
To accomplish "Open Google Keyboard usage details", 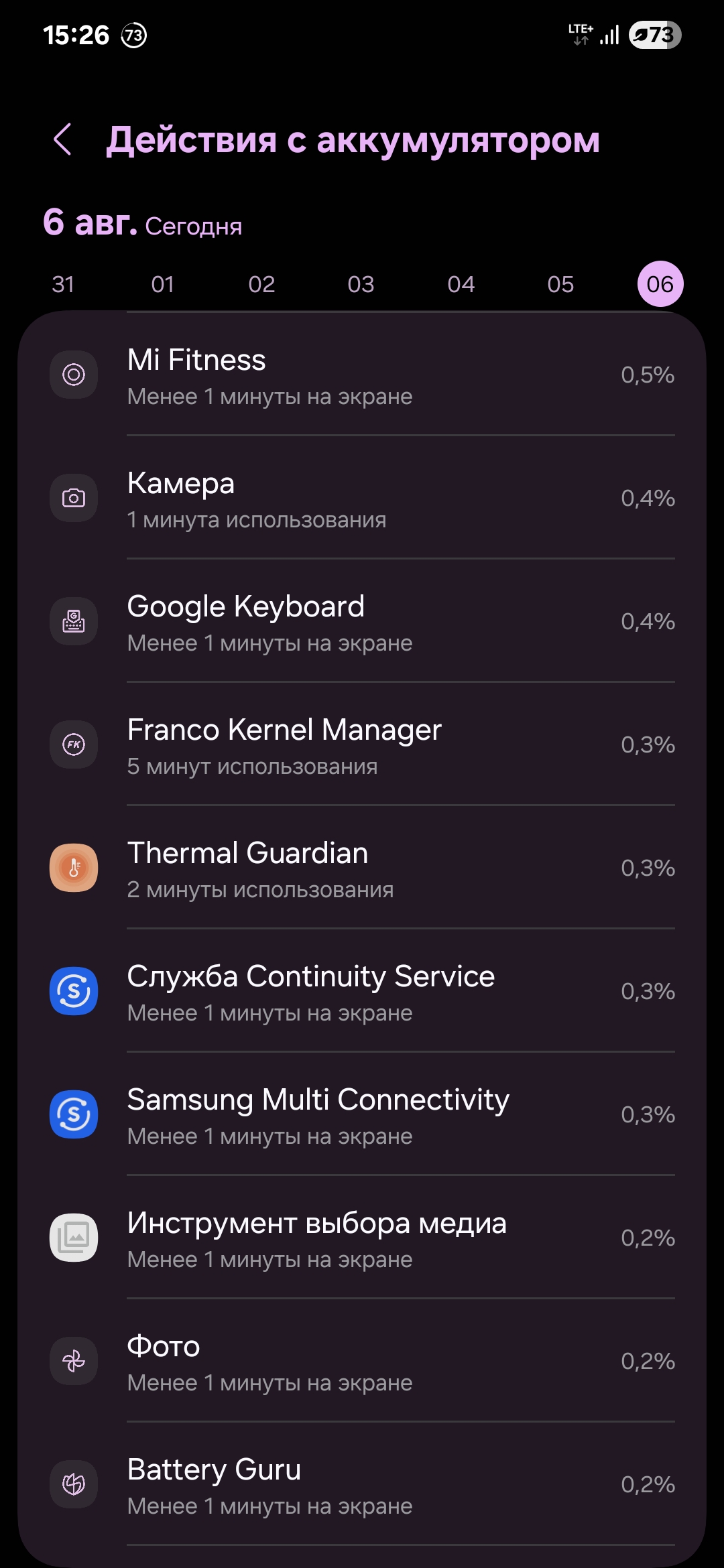I will point(362,621).
